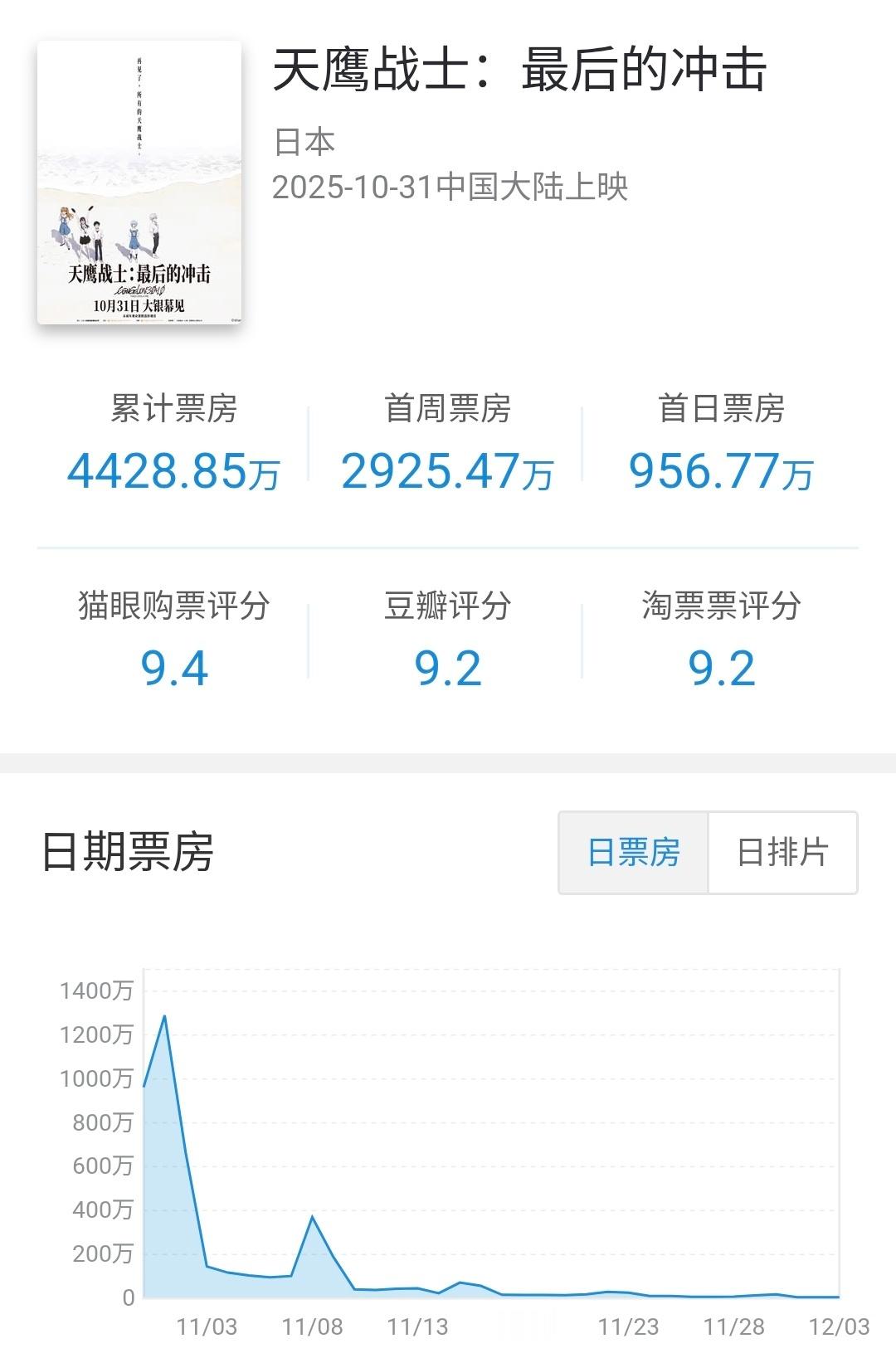Select the 日票房 tab
The height and width of the screenshot is (1358, 896).
633,853
